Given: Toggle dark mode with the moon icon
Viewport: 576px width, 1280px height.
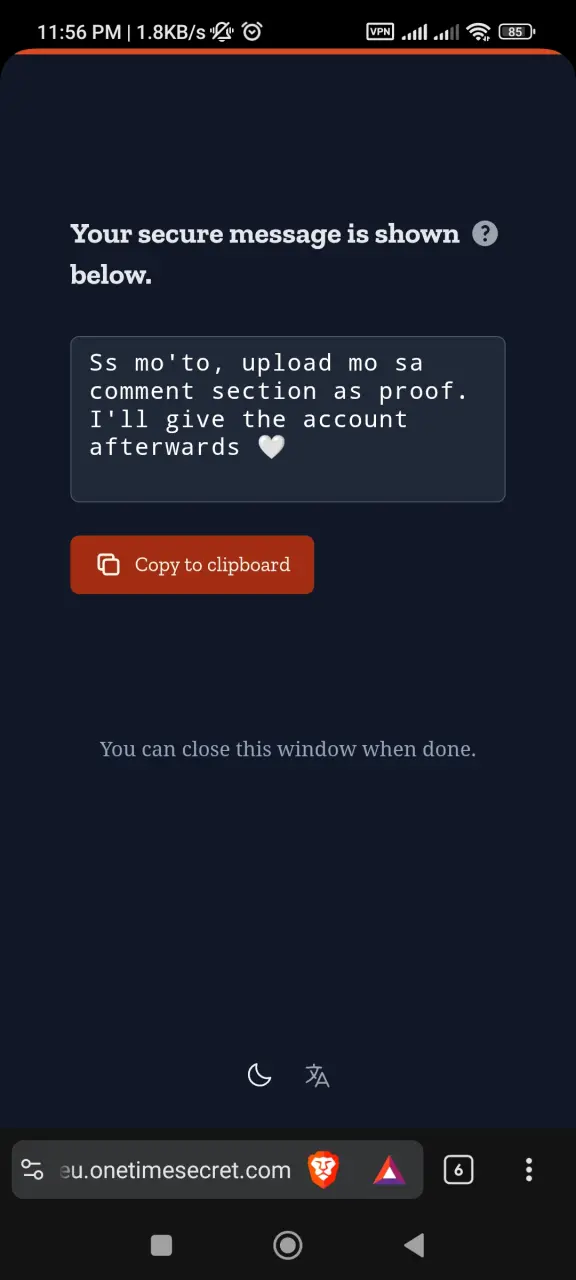Looking at the screenshot, I should (259, 1075).
